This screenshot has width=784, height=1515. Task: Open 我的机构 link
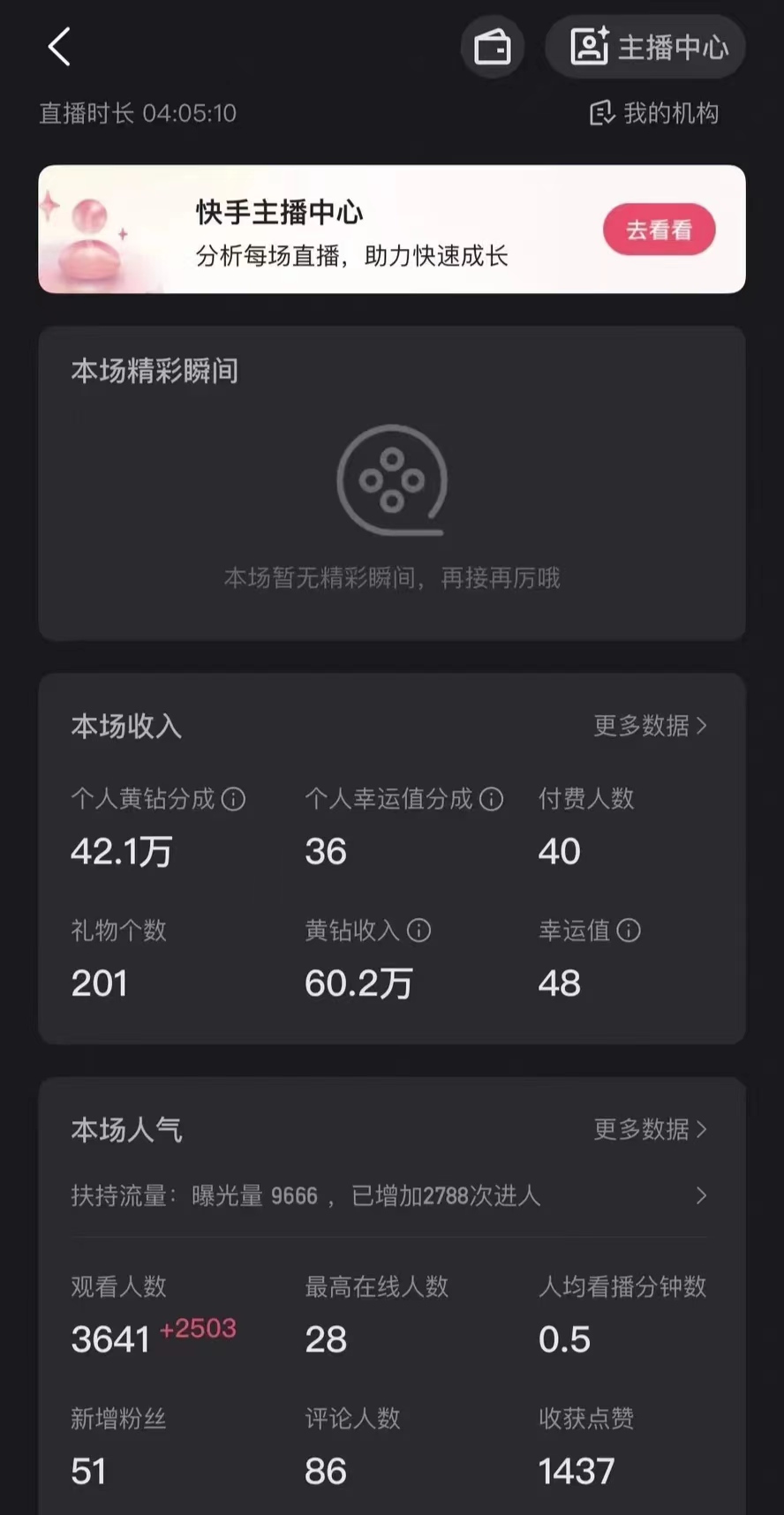[654, 113]
